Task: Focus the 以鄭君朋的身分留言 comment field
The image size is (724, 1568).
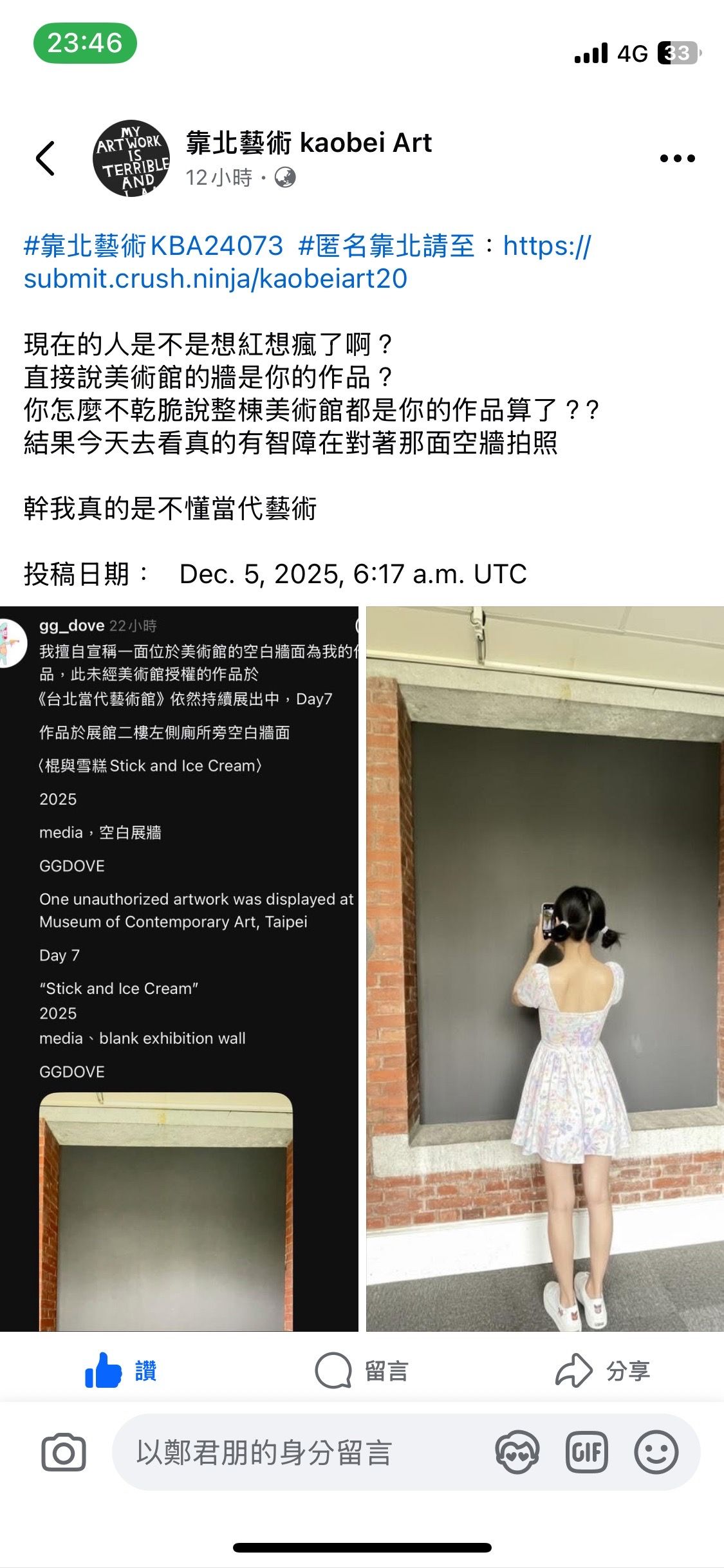Action: tap(296, 1453)
